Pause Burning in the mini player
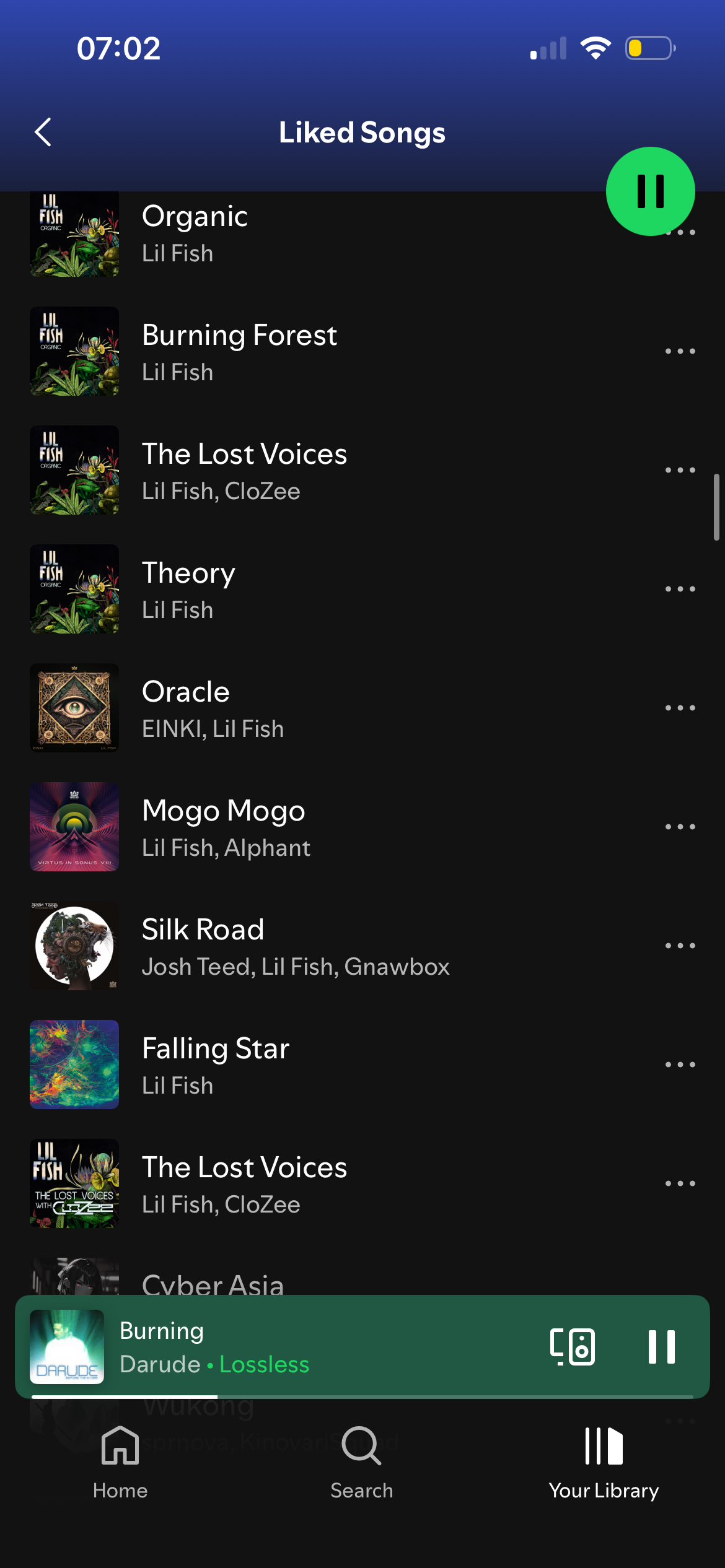Image resolution: width=725 pixels, height=1568 pixels. [661, 1347]
